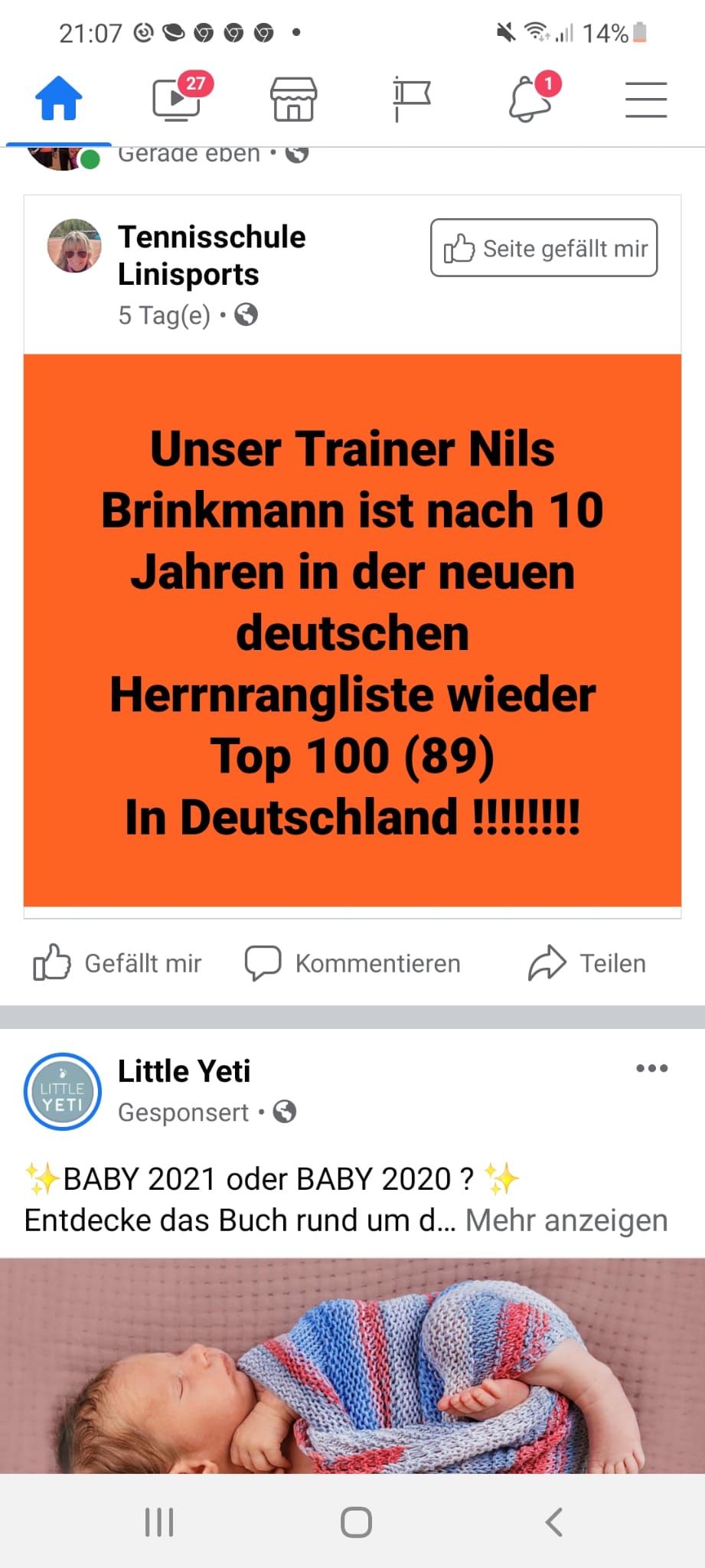Open the hamburger menu
This screenshot has height=1568, width=705.
tap(646, 100)
